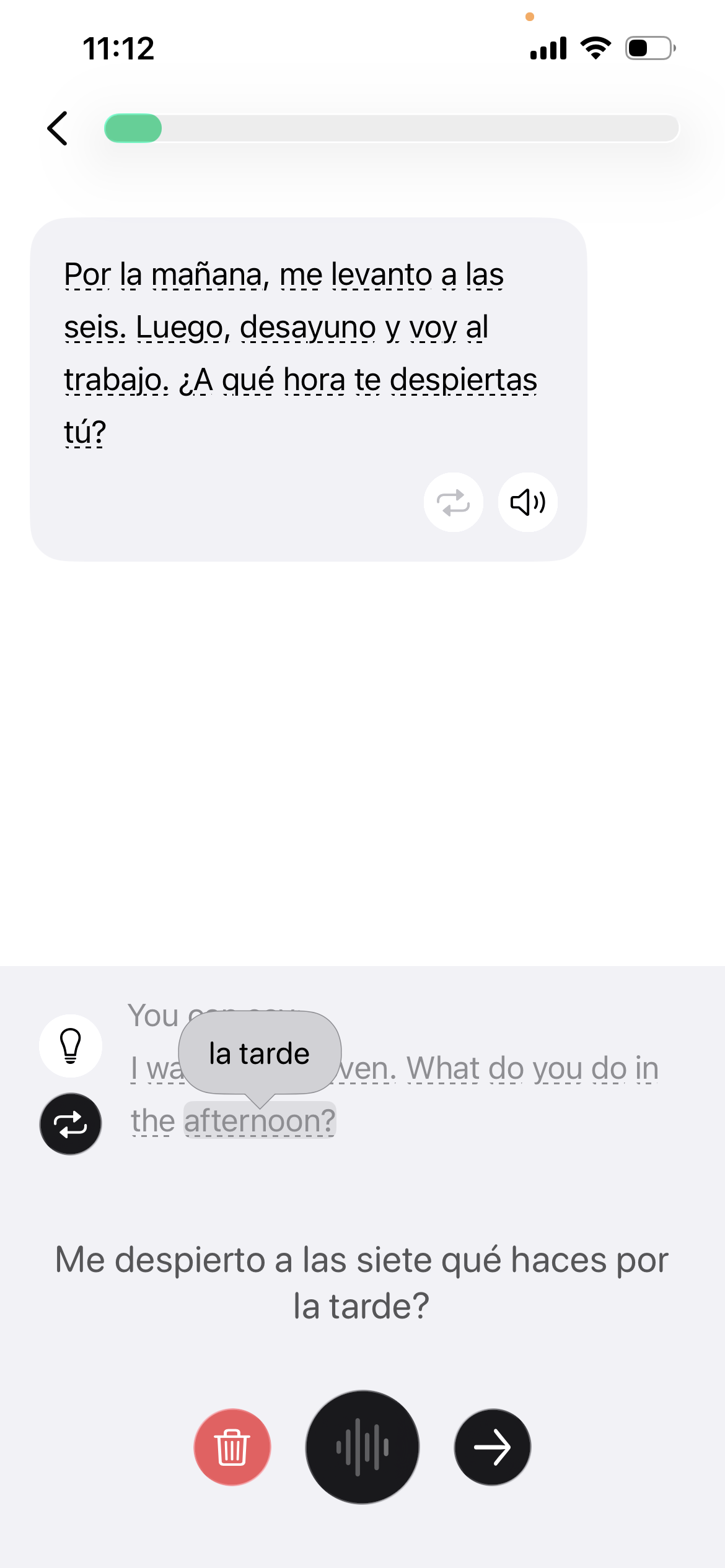Go back using the top-left arrow
Image resolution: width=725 pixels, height=1568 pixels.
tap(58, 129)
